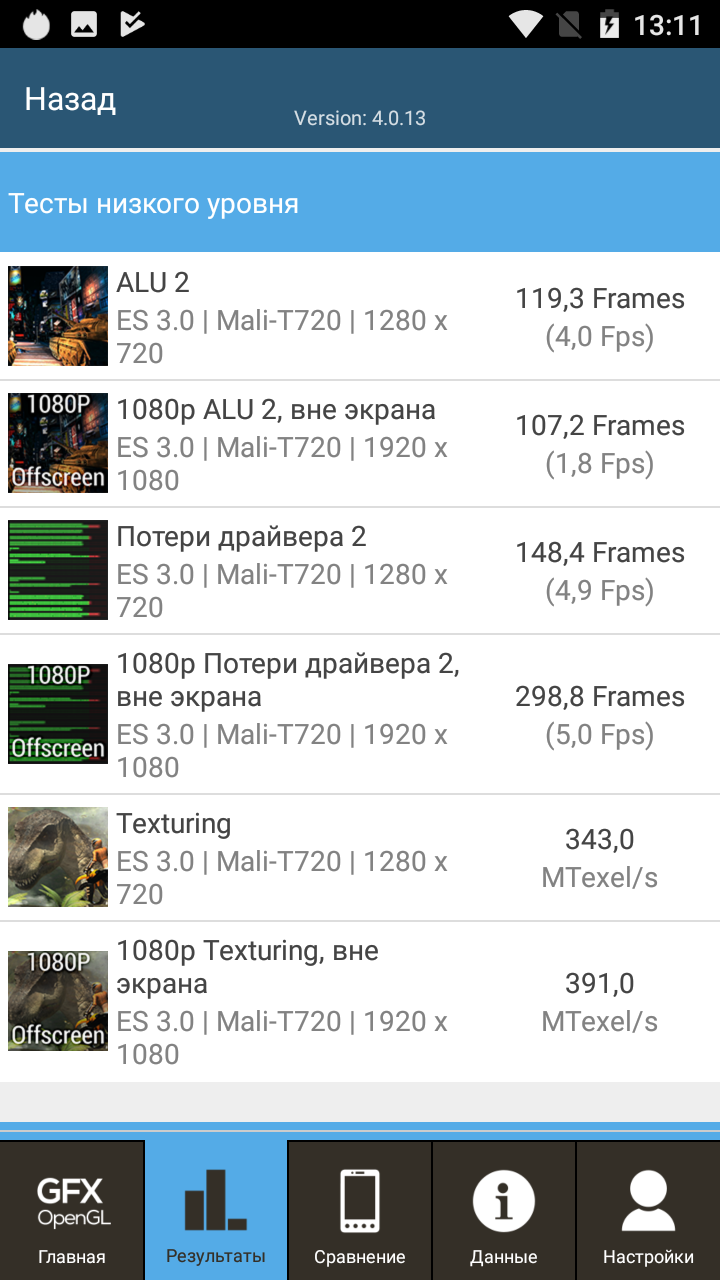Viewport: 720px width, 1280px height.
Task: View the Texturing test result
Action: click(360, 858)
